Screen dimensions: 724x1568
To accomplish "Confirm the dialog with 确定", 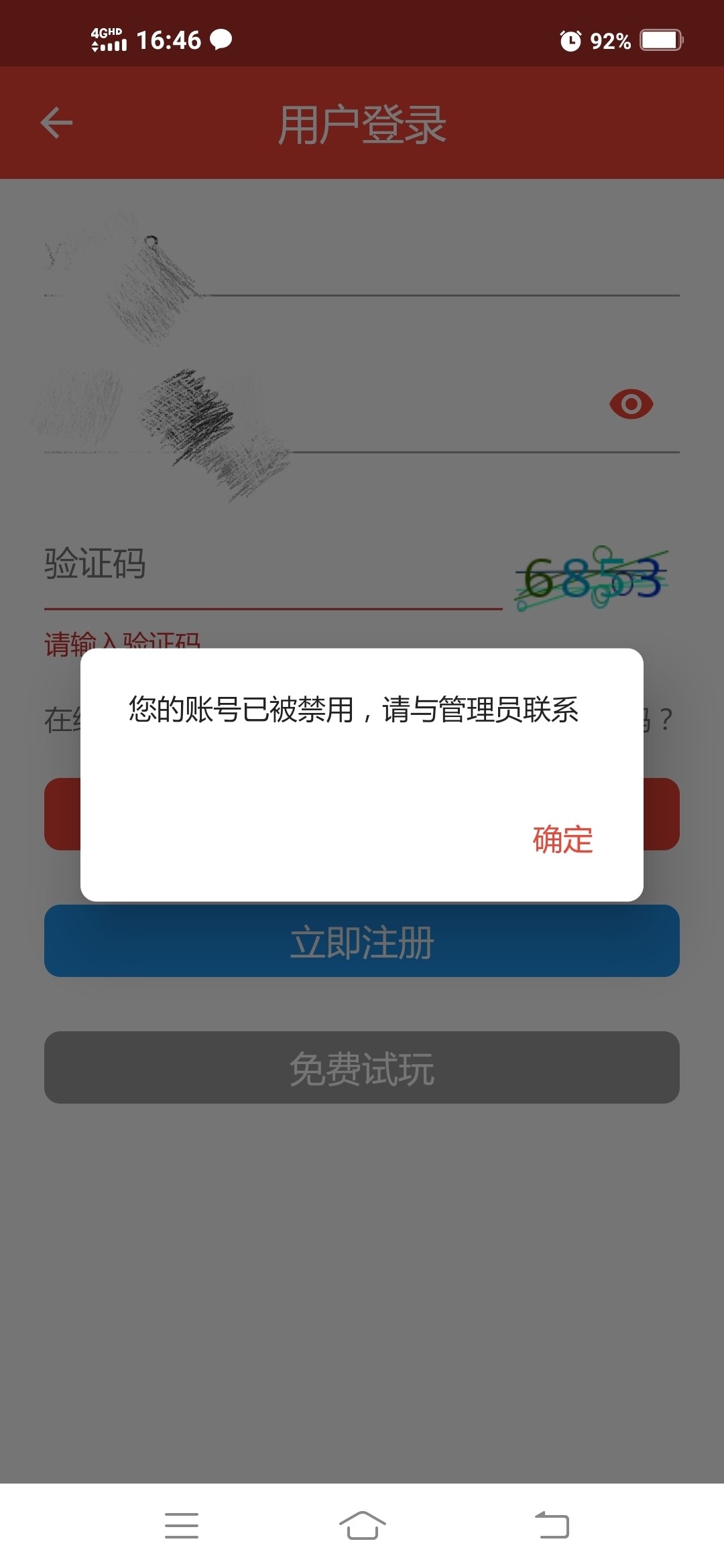I will point(562,840).
